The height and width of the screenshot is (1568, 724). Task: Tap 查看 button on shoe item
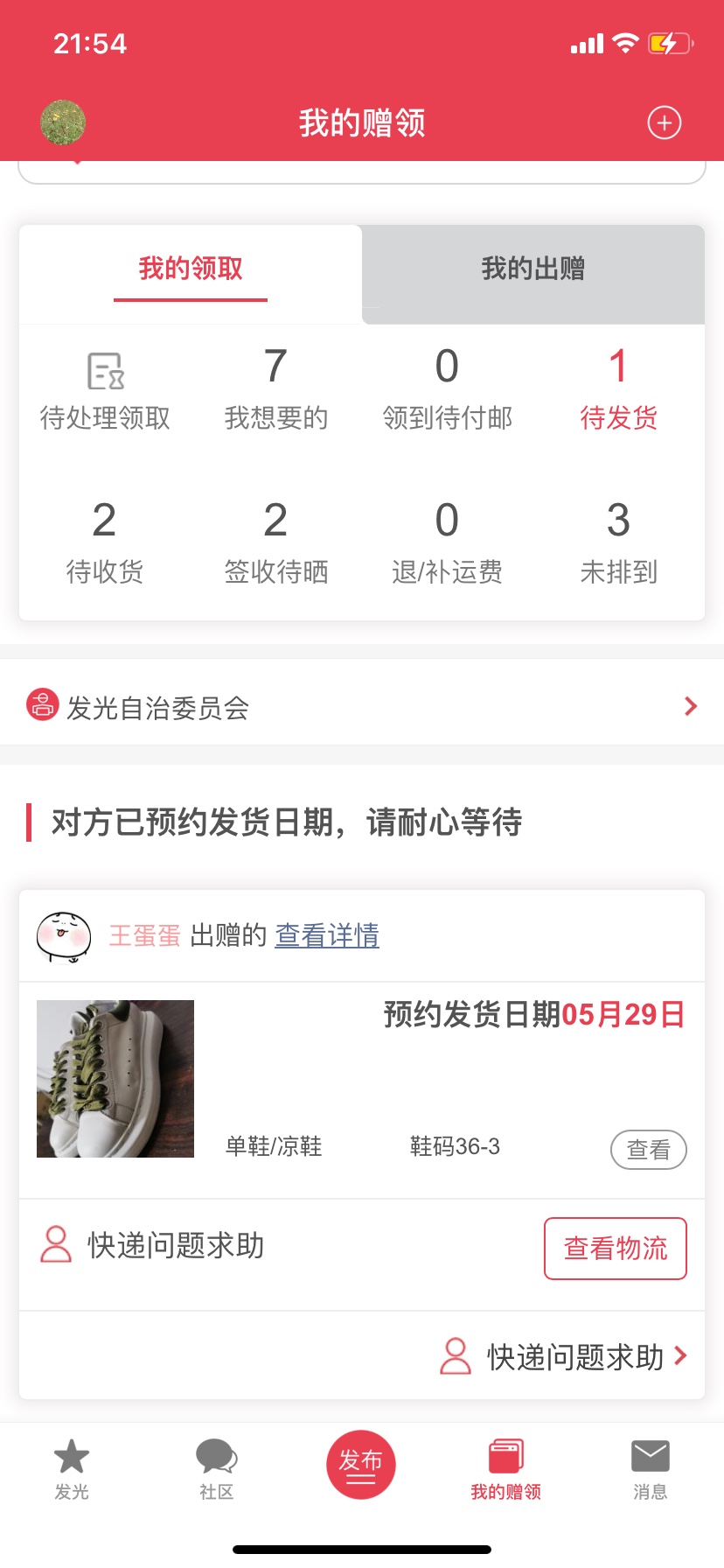point(648,1150)
